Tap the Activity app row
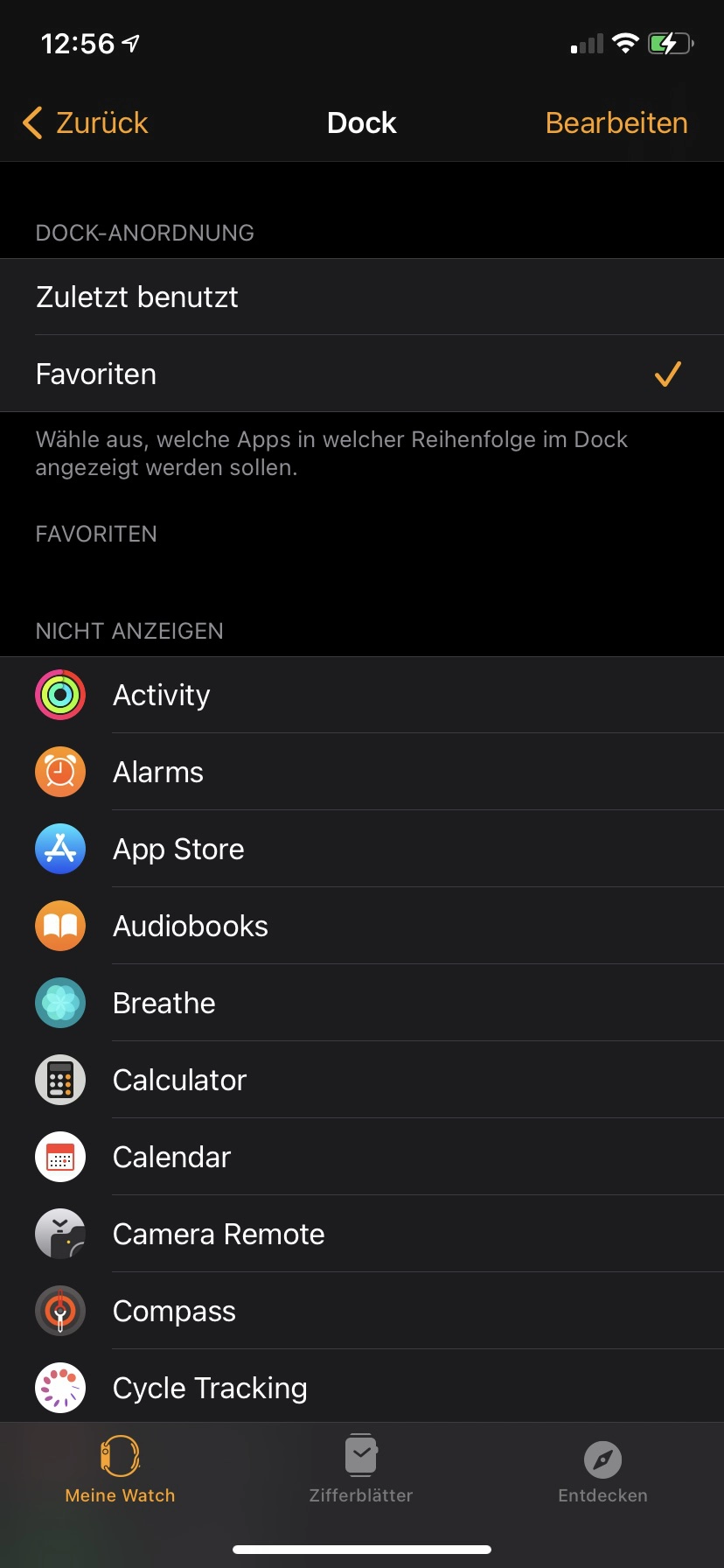724x1568 pixels. click(x=362, y=695)
